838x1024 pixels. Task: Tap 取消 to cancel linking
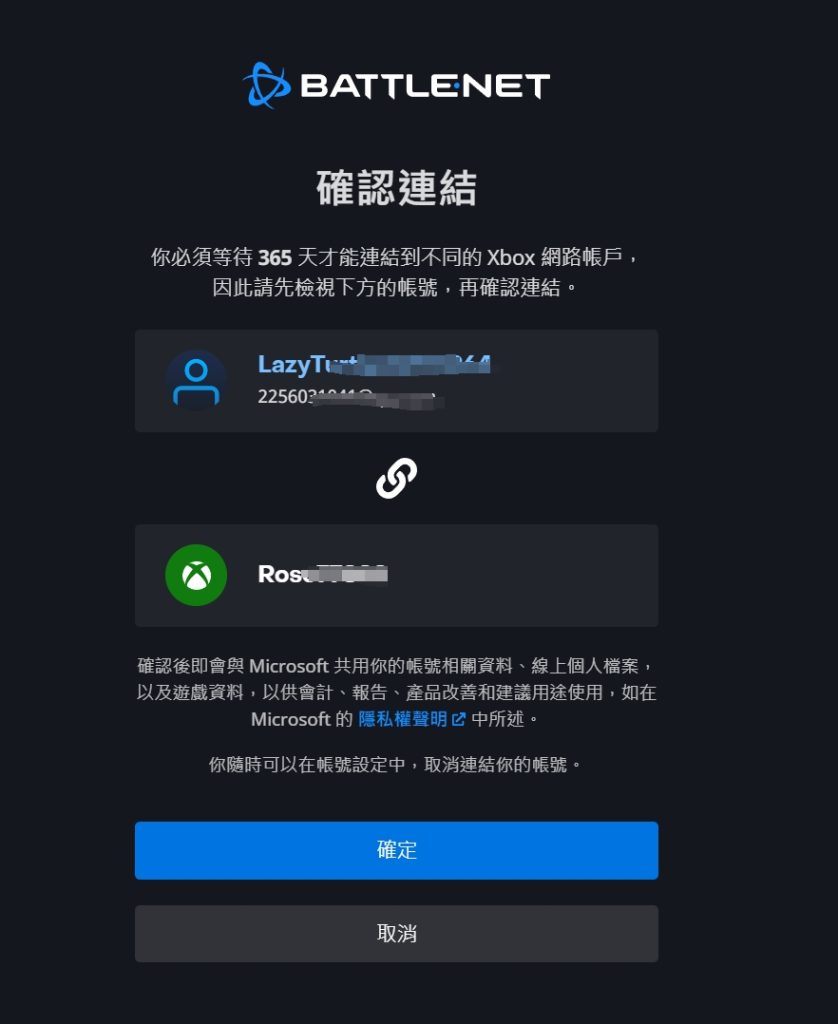pyautogui.click(x=396, y=933)
